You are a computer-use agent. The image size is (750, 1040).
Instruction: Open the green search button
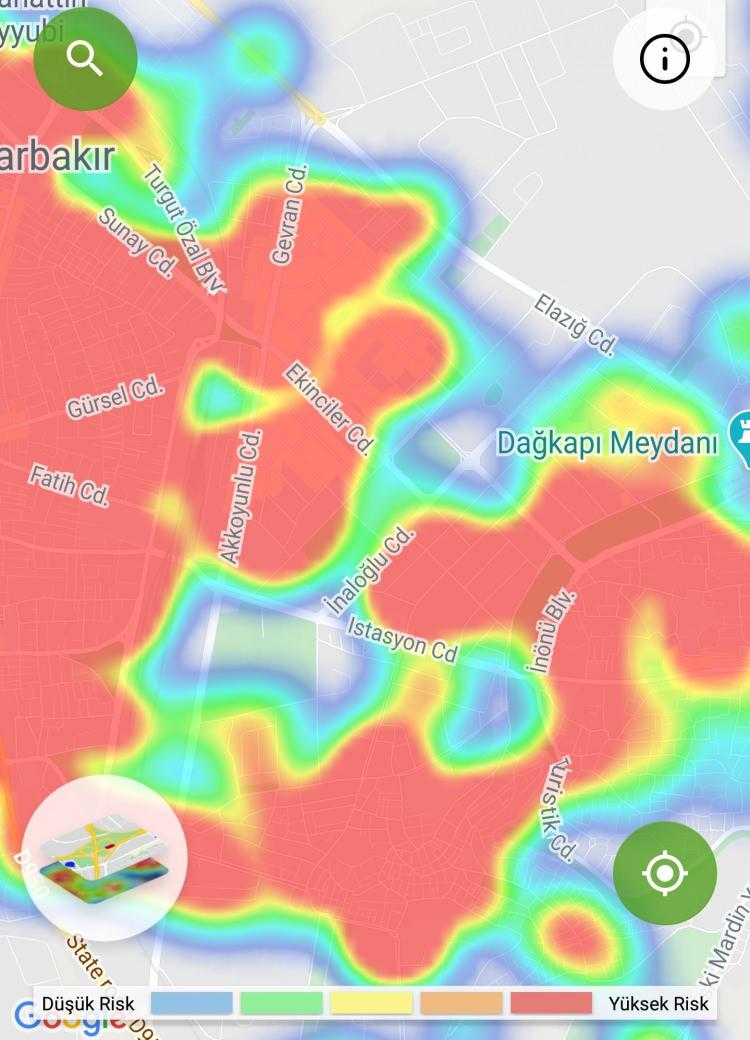[85, 59]
